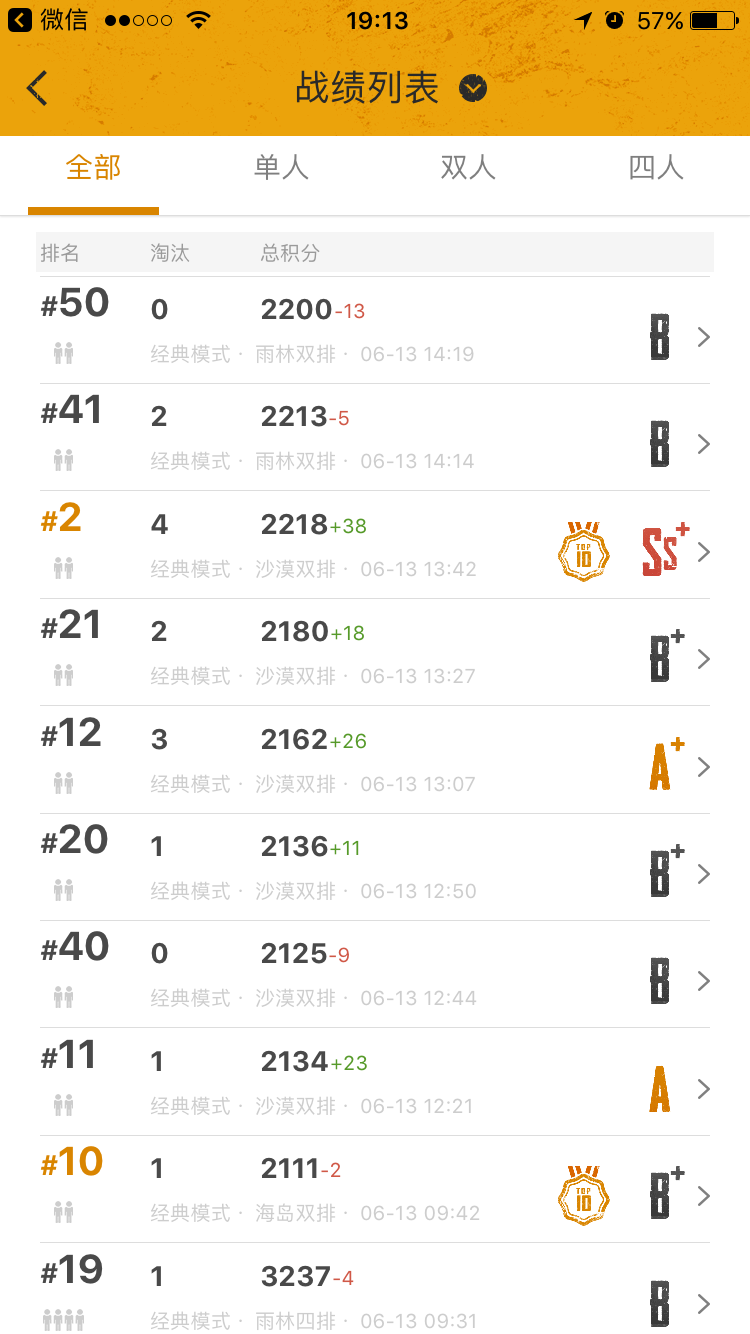This screenshot has width=750, height=1334.
Task: Open the #11 match at 06-13 12:21
Action: 375,1082
